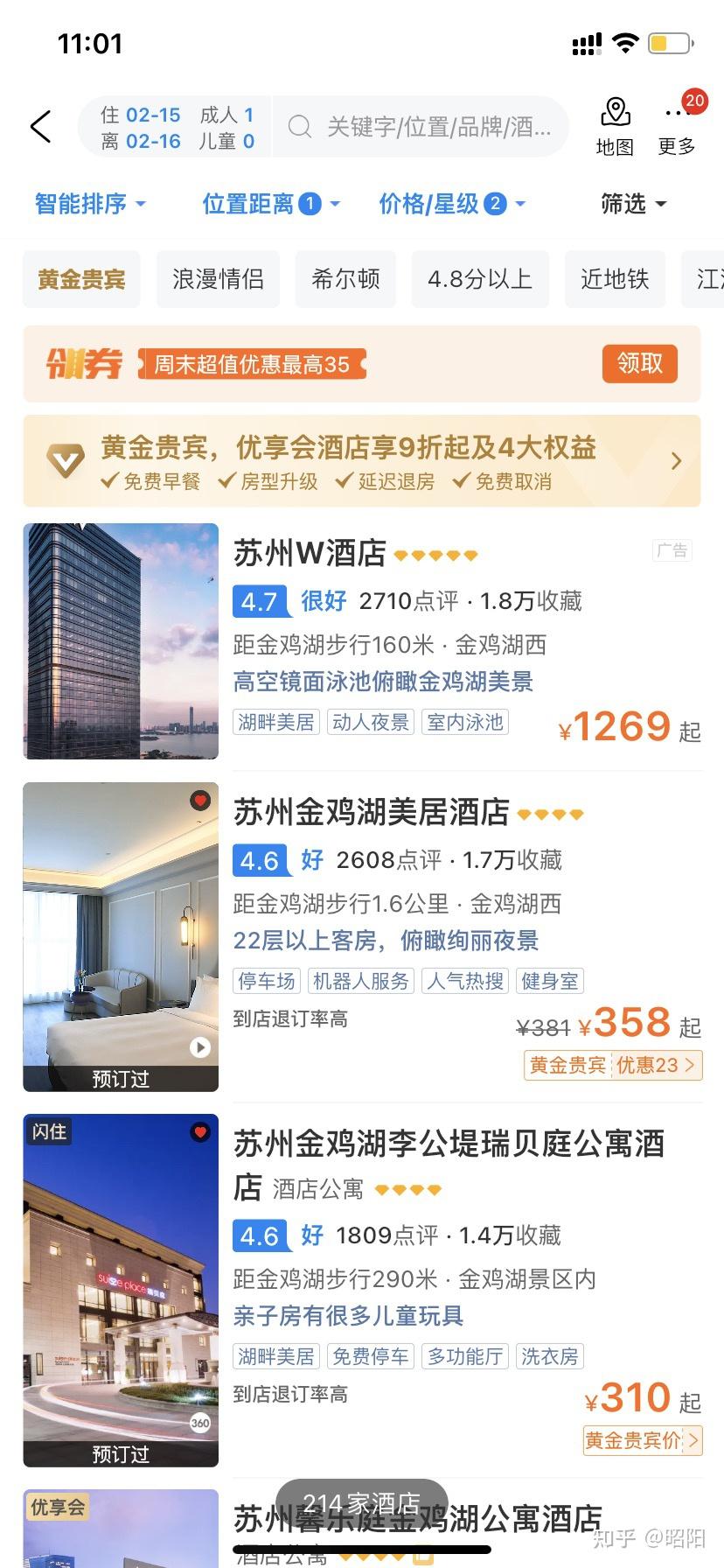
Task: Open the 筛选 filter options
Action: [x=633, y=204]
